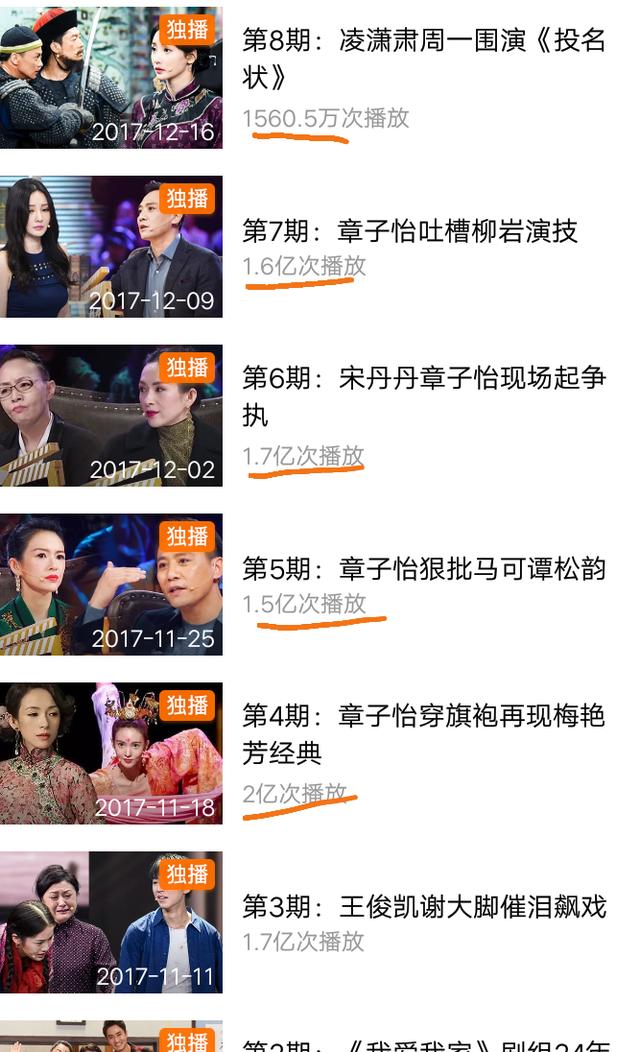Watch episode 5 章子怡狠批马可谭松韵
Screen dimensions: 640x1052
[x=424, y=568]
